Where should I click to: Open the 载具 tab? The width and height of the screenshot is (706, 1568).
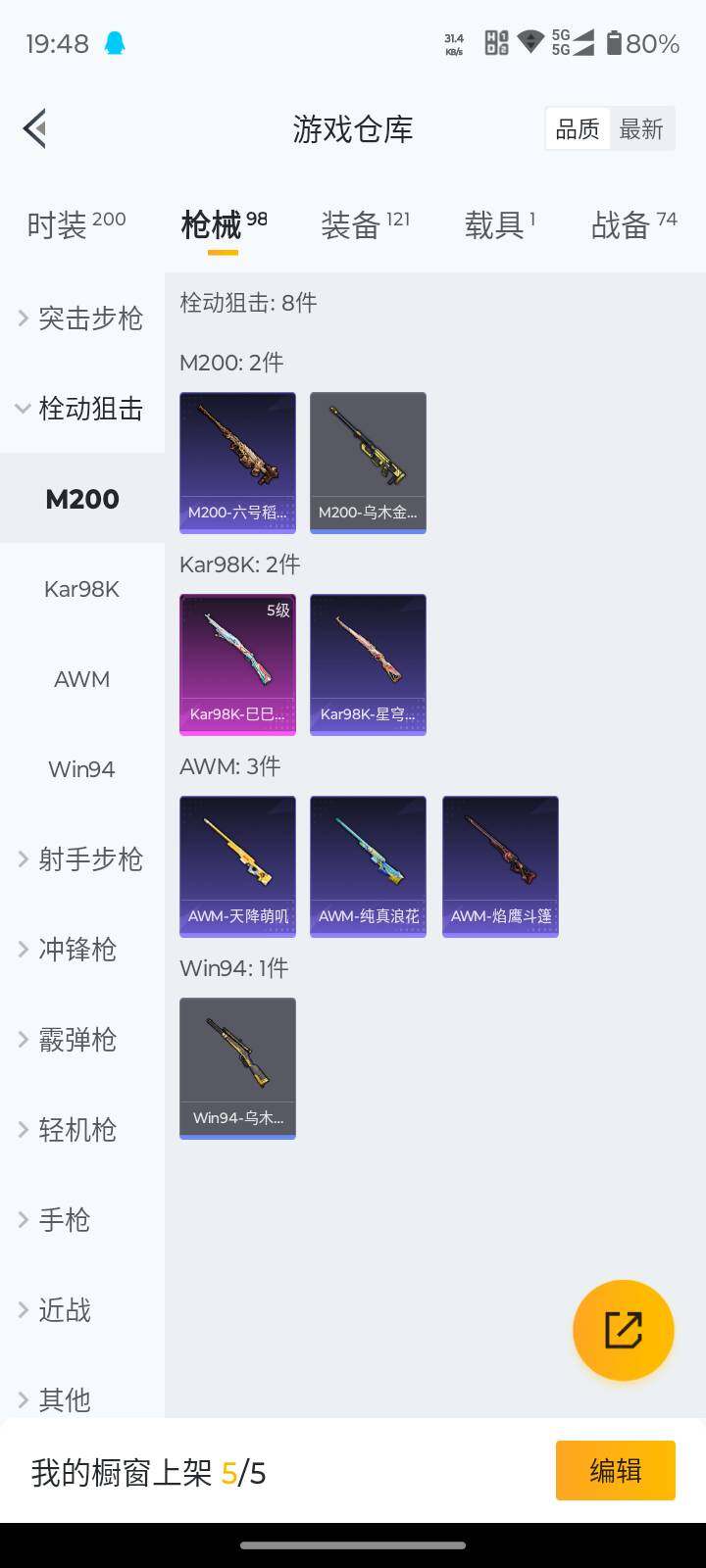point(499,224)
